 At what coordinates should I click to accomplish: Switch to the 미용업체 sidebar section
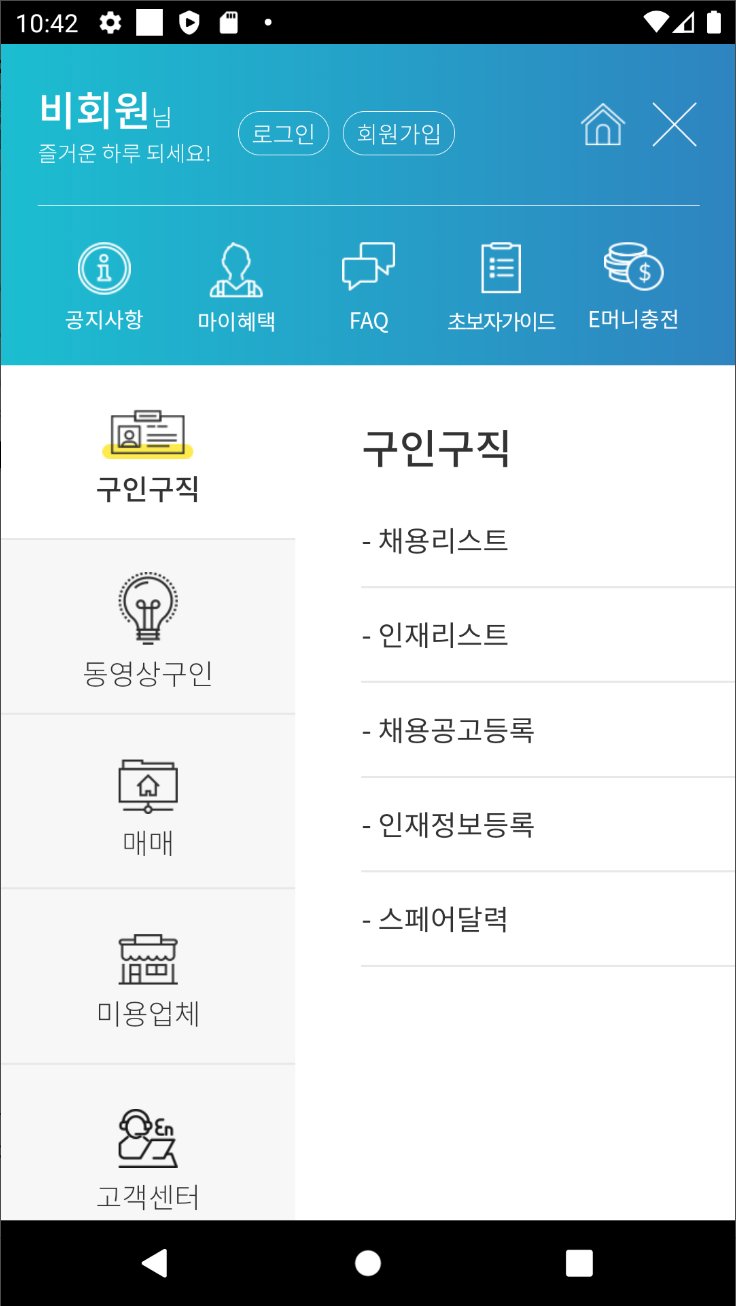tap(148, 975)
